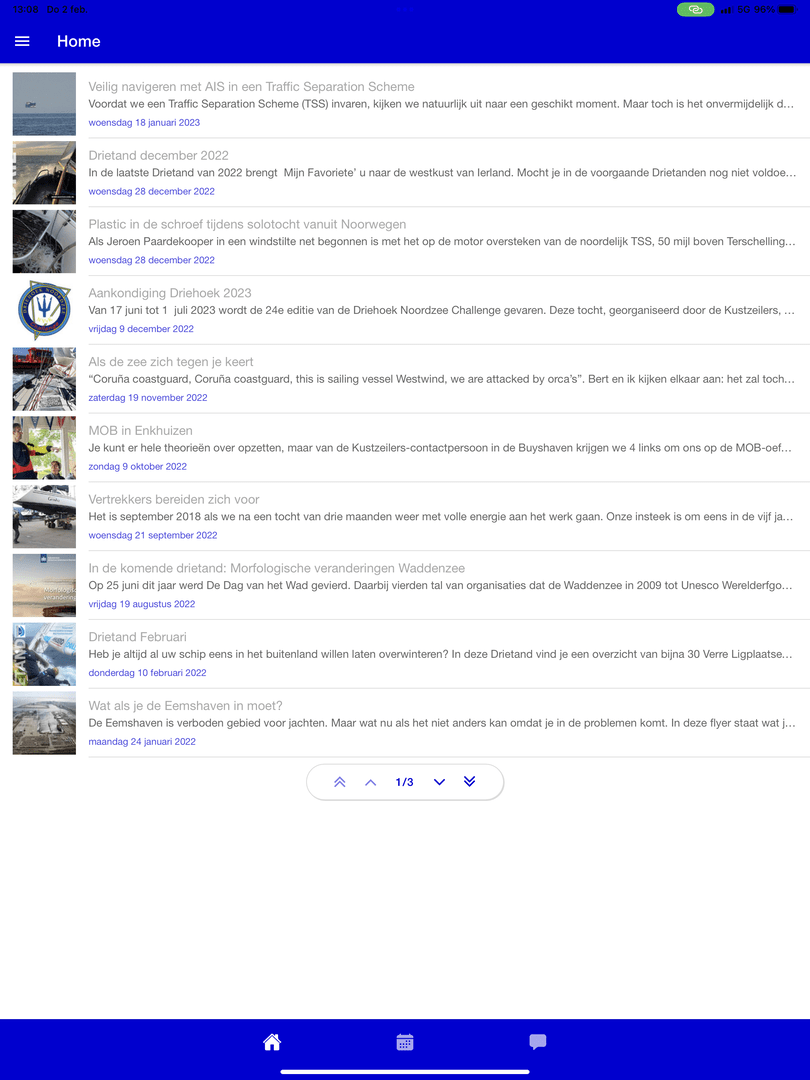The height and width of the screenshot is (1080, 810).
Task: Go to the next page of articles
Action: 439,782
